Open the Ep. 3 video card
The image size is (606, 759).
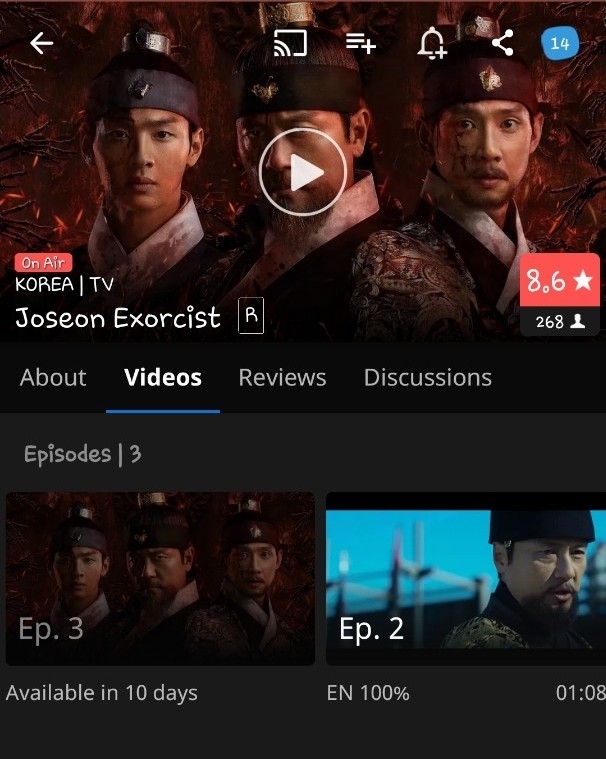tap(160, 578)
